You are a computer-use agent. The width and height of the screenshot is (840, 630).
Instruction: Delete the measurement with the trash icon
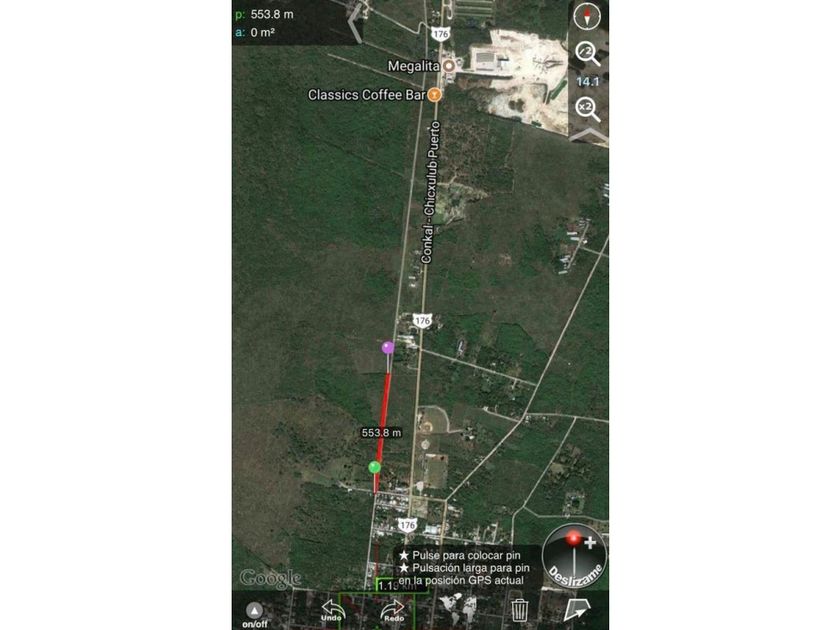tap(519, 610)
